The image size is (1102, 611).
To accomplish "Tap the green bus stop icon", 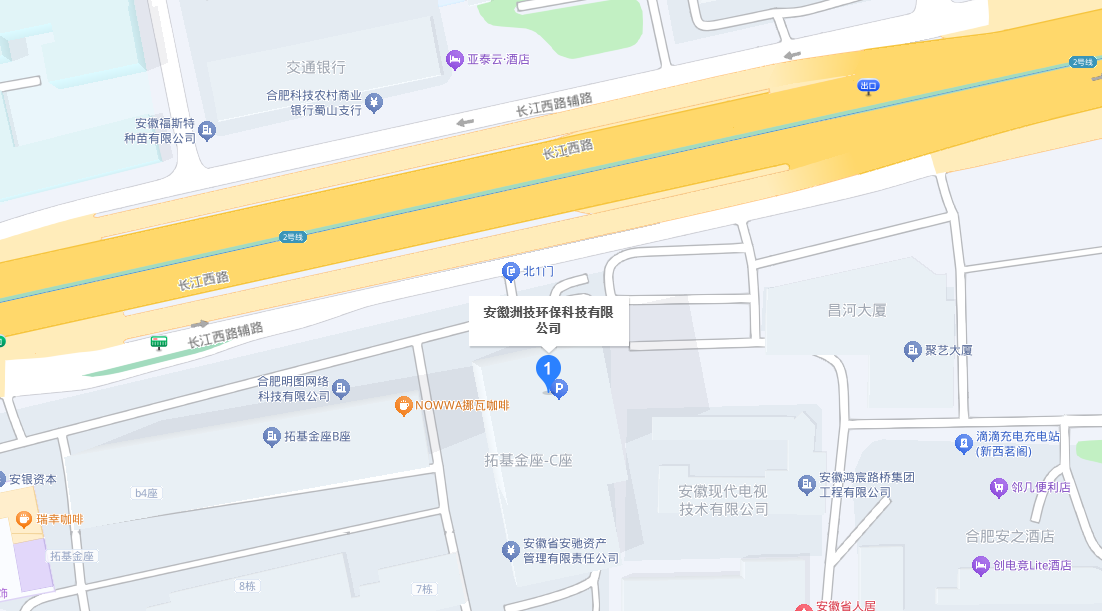I will (x=159, y=342).
